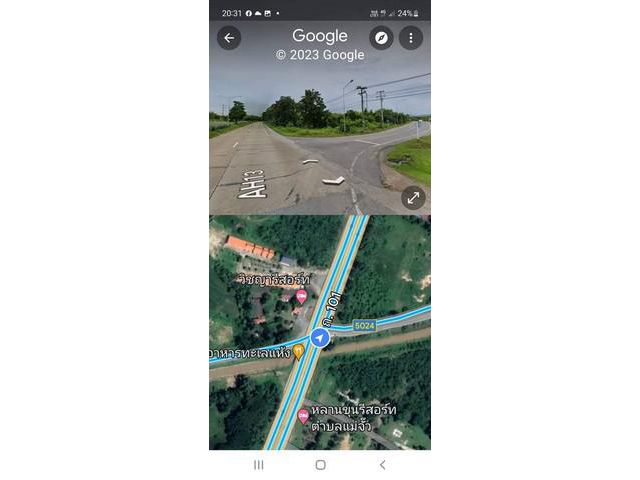Image resolution: width=640 pixels, height=480 pixels.
Task: Tap the system home button
Action: click(x=320, y=465)
